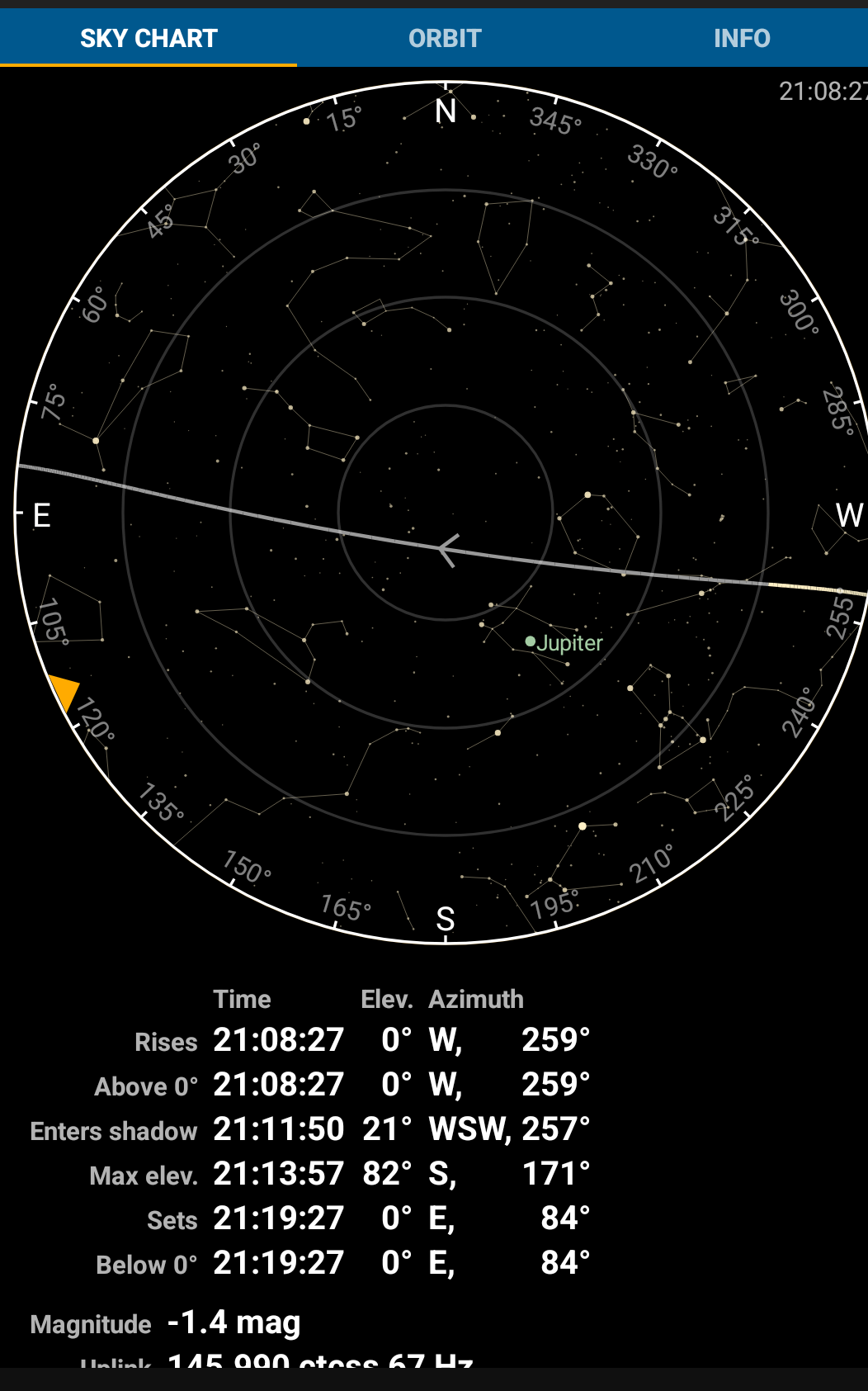
Task: Open the INFO tab
Action: pyautogui.click(x=741, y=38)
